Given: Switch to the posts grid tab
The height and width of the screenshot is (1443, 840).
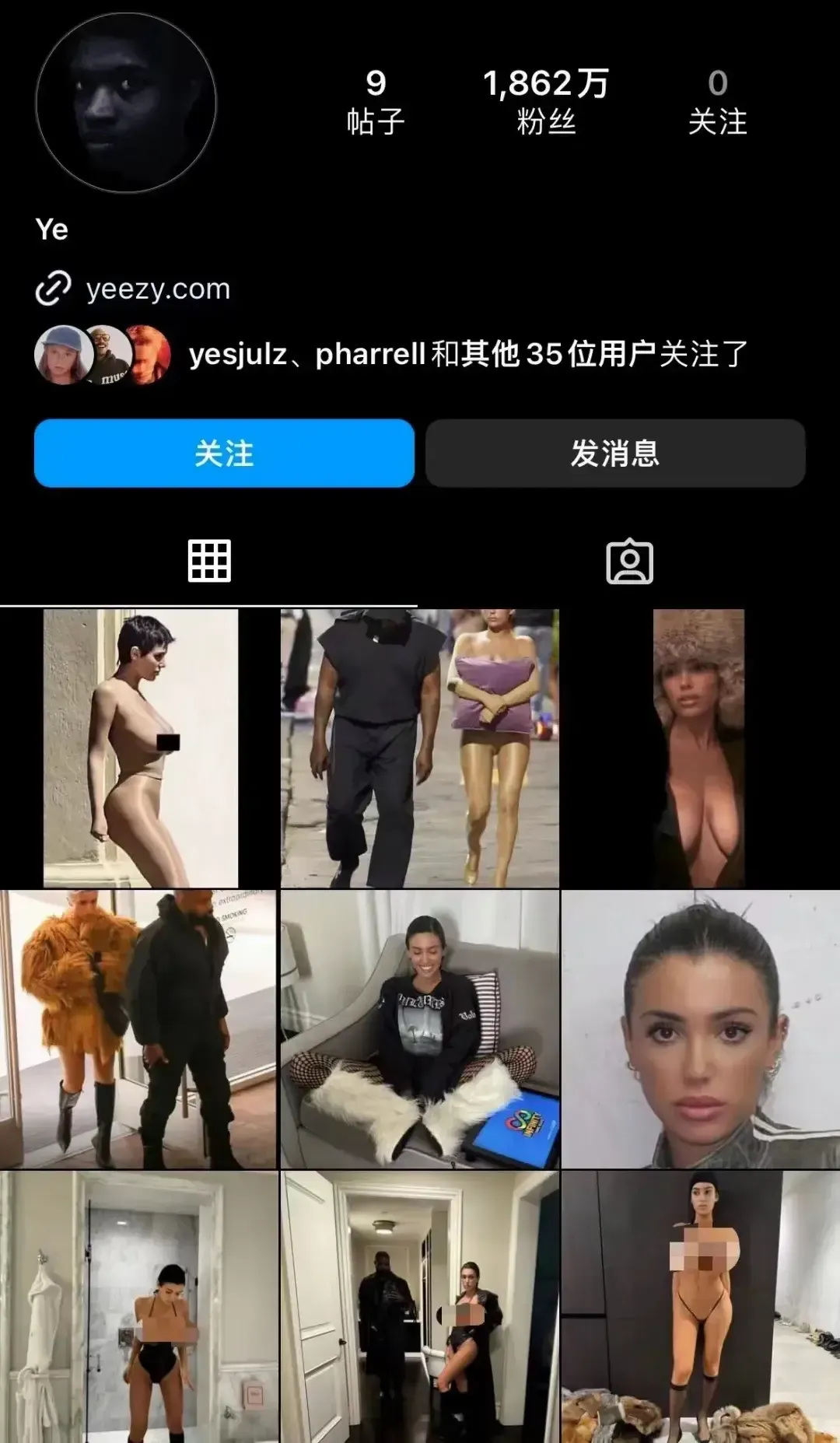Looking at the screenshot, I should 209,561.
